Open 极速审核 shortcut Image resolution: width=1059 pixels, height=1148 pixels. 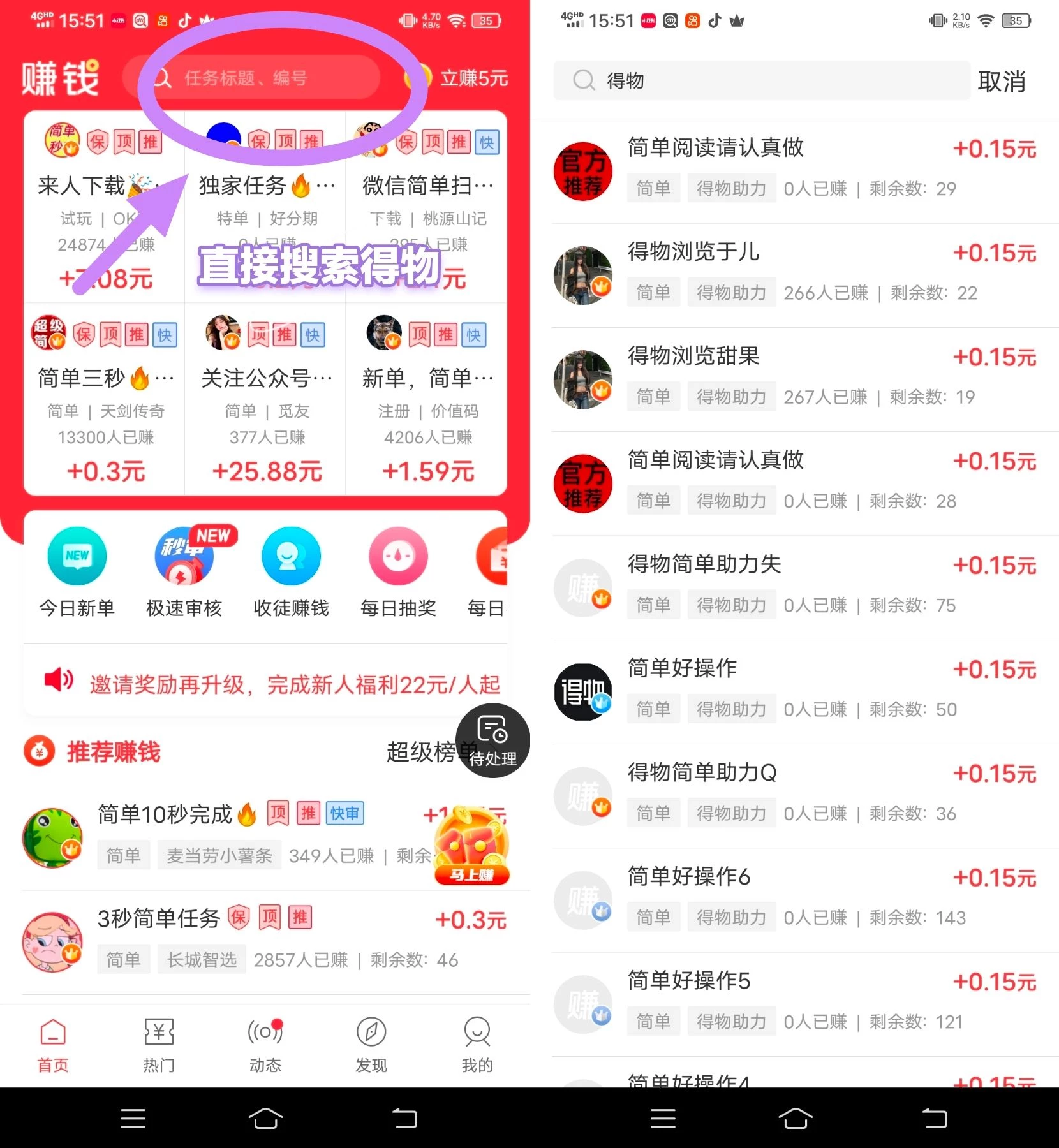pos(184,572)
